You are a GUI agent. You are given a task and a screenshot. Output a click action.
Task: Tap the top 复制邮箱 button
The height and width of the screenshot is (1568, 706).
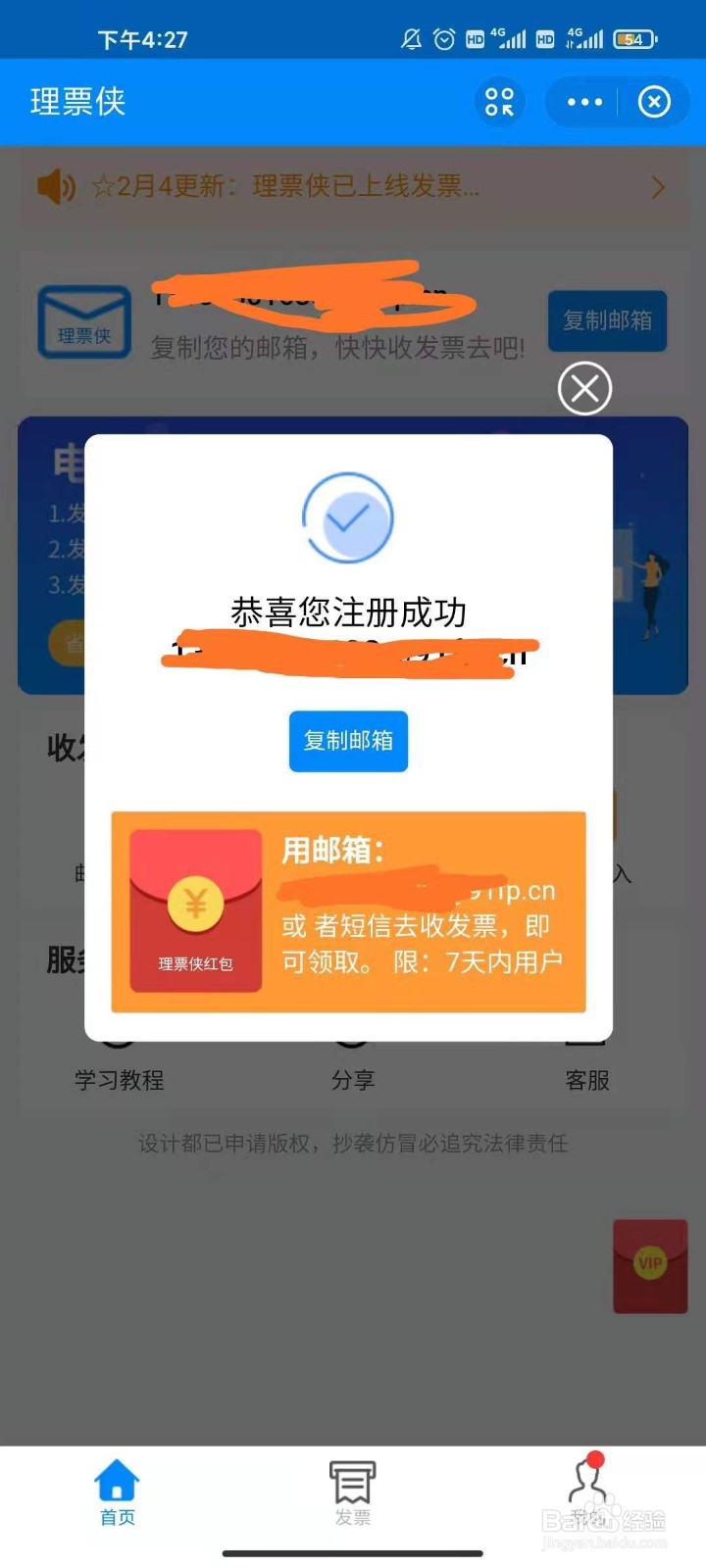click(x=607, y=320)
